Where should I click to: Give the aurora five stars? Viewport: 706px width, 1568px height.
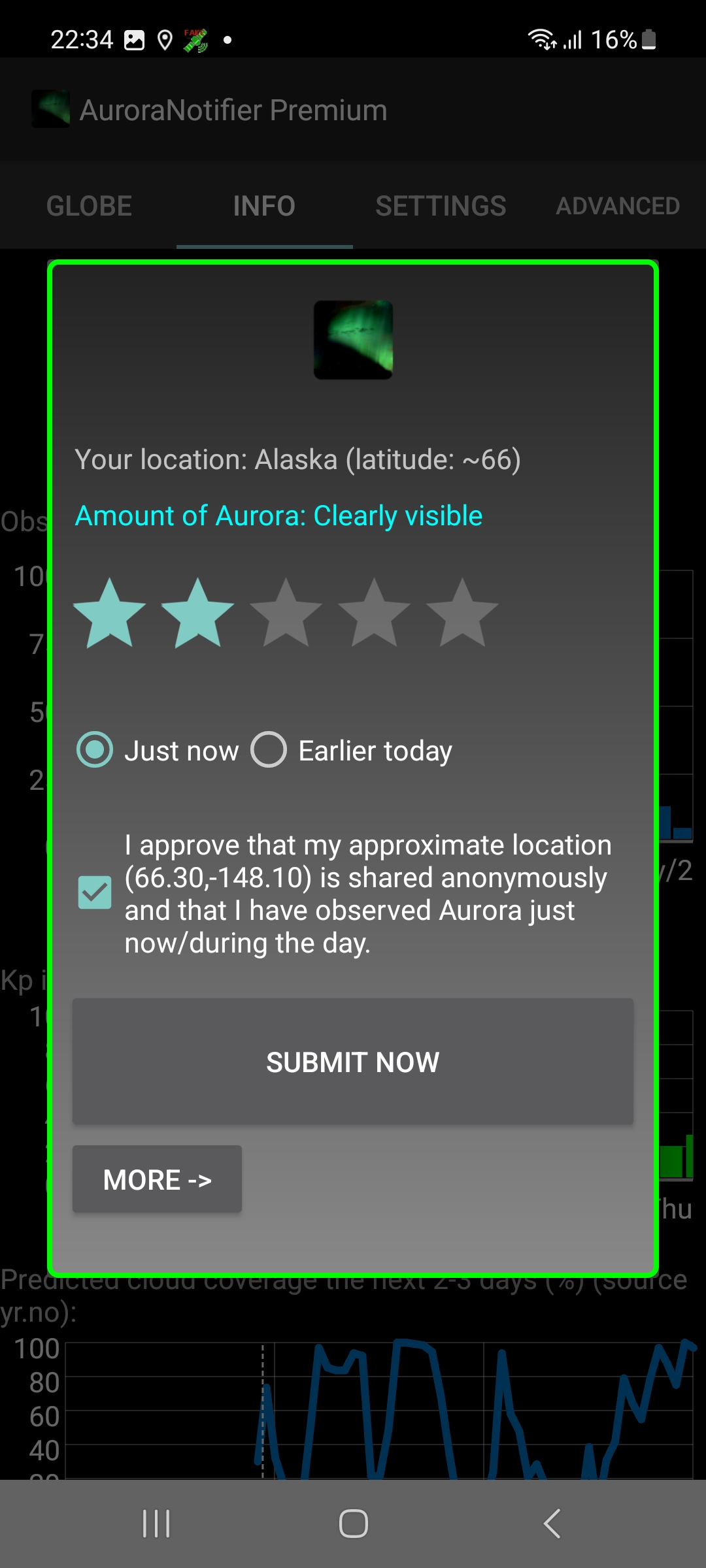(x=463, y=613)
